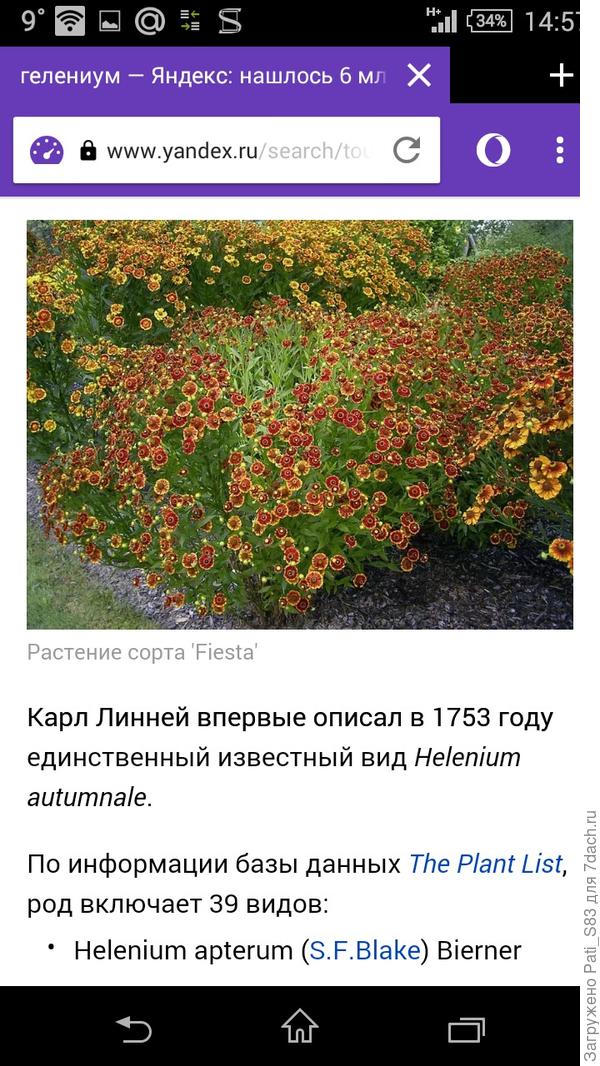Screen dimensions: 600x1066
Task: Follow the S.F.Blake link
Action: [x=364, y=950]
